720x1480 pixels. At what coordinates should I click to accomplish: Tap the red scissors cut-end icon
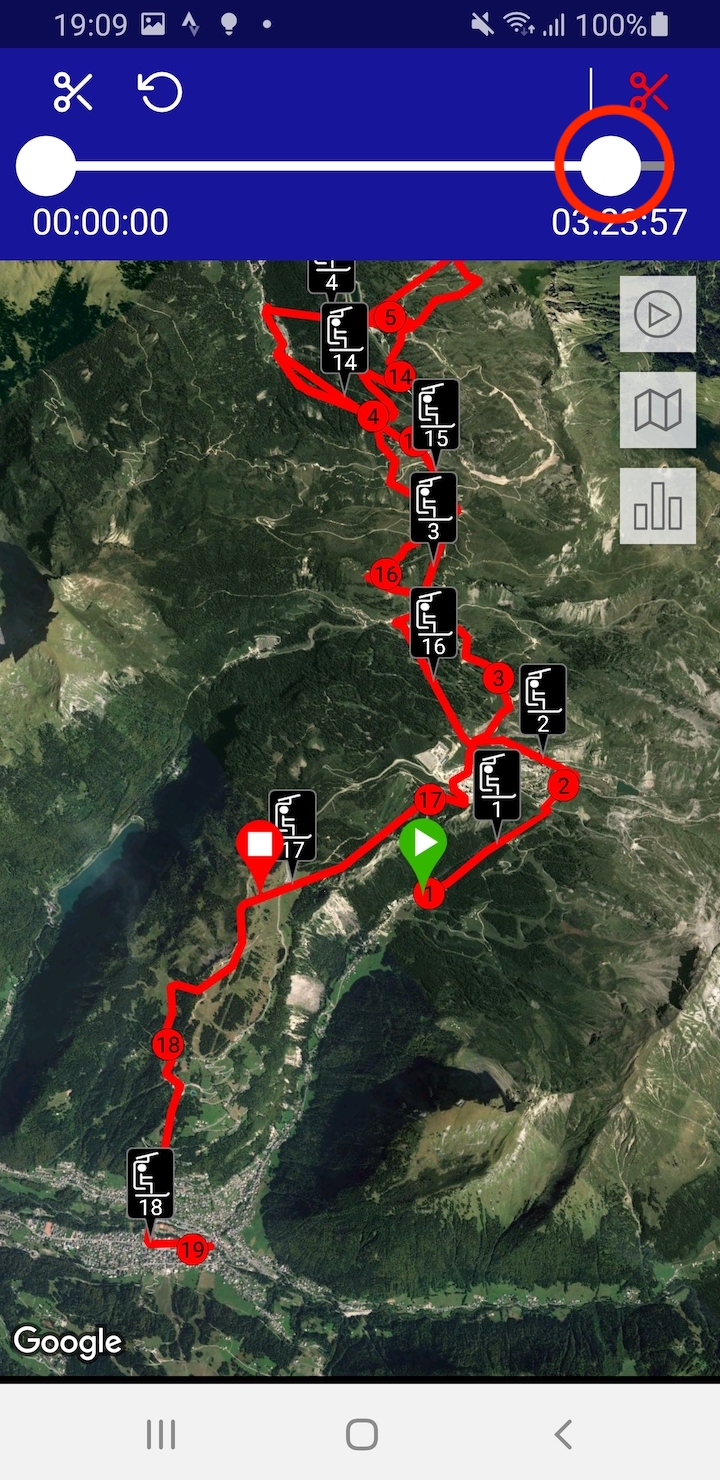[649, 92]
